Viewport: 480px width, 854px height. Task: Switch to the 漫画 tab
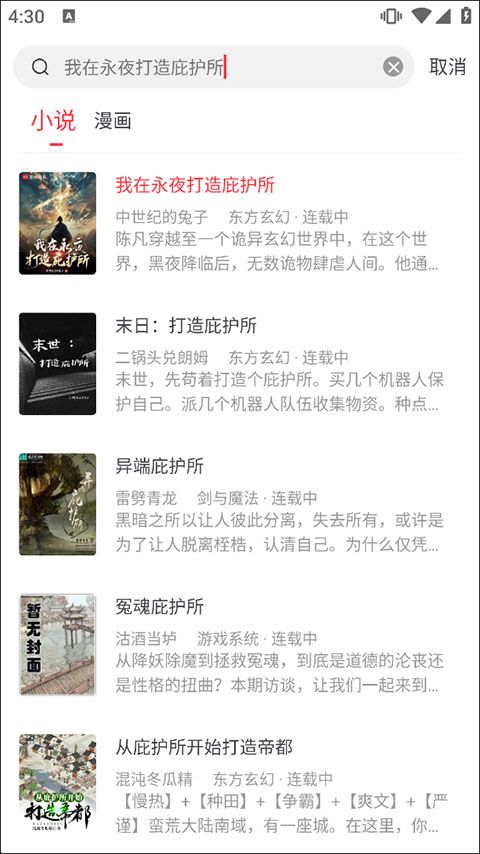tap(113, 121)
